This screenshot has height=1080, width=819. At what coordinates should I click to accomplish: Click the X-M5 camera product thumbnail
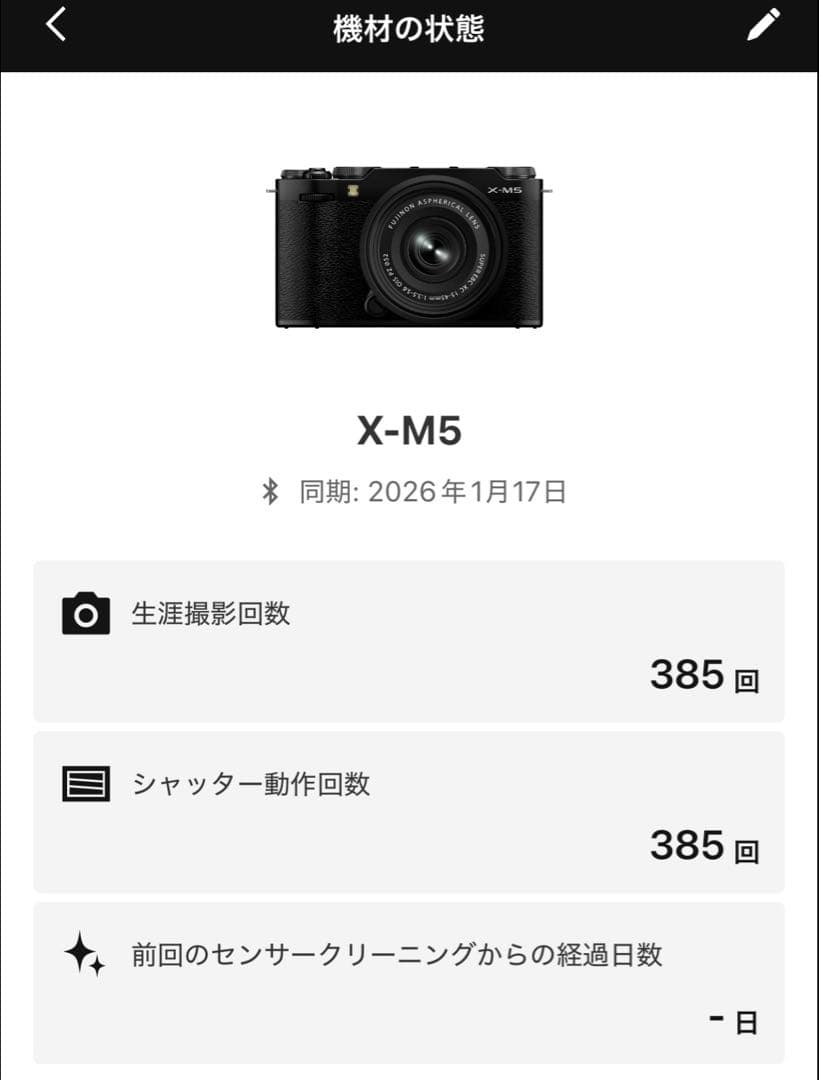(x=410, y=245)
